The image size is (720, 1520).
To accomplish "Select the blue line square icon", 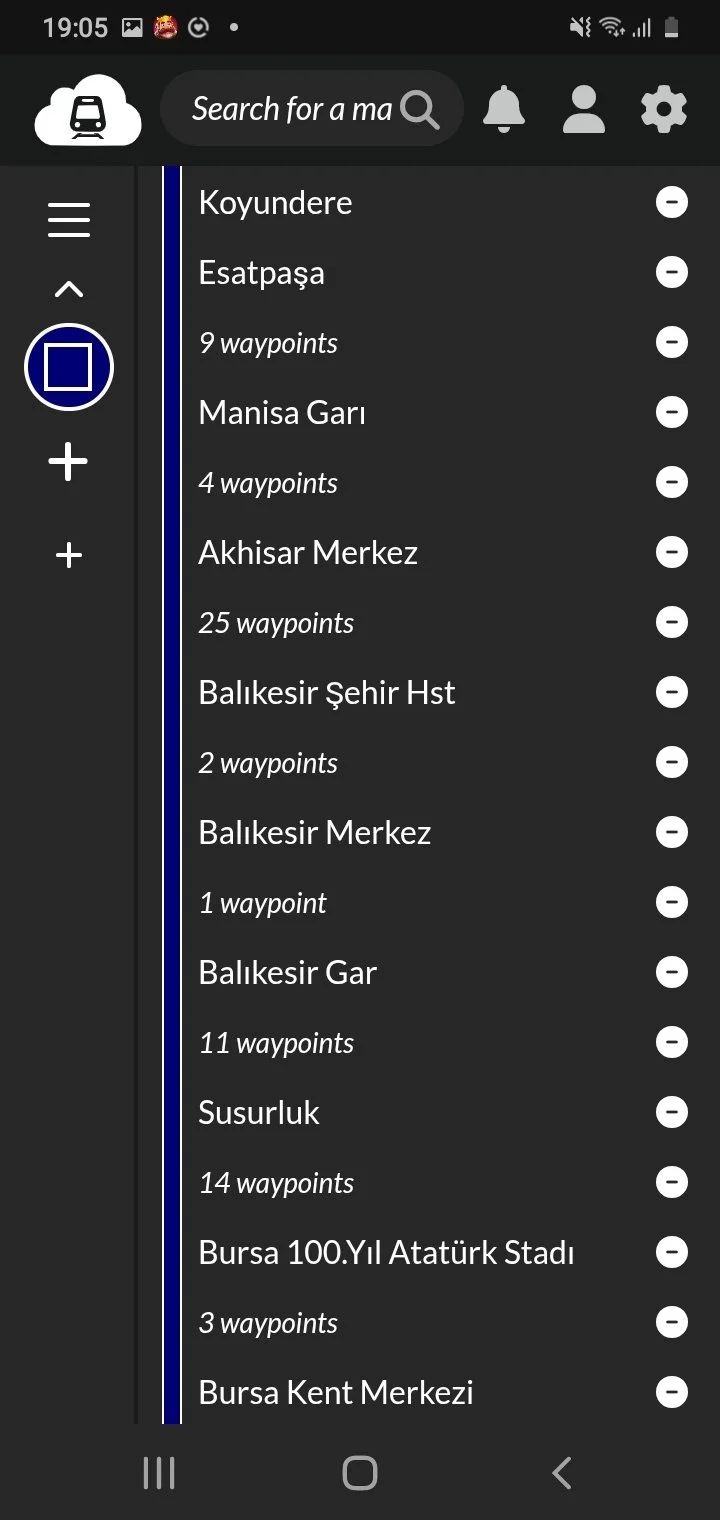I will coord(69,367).
